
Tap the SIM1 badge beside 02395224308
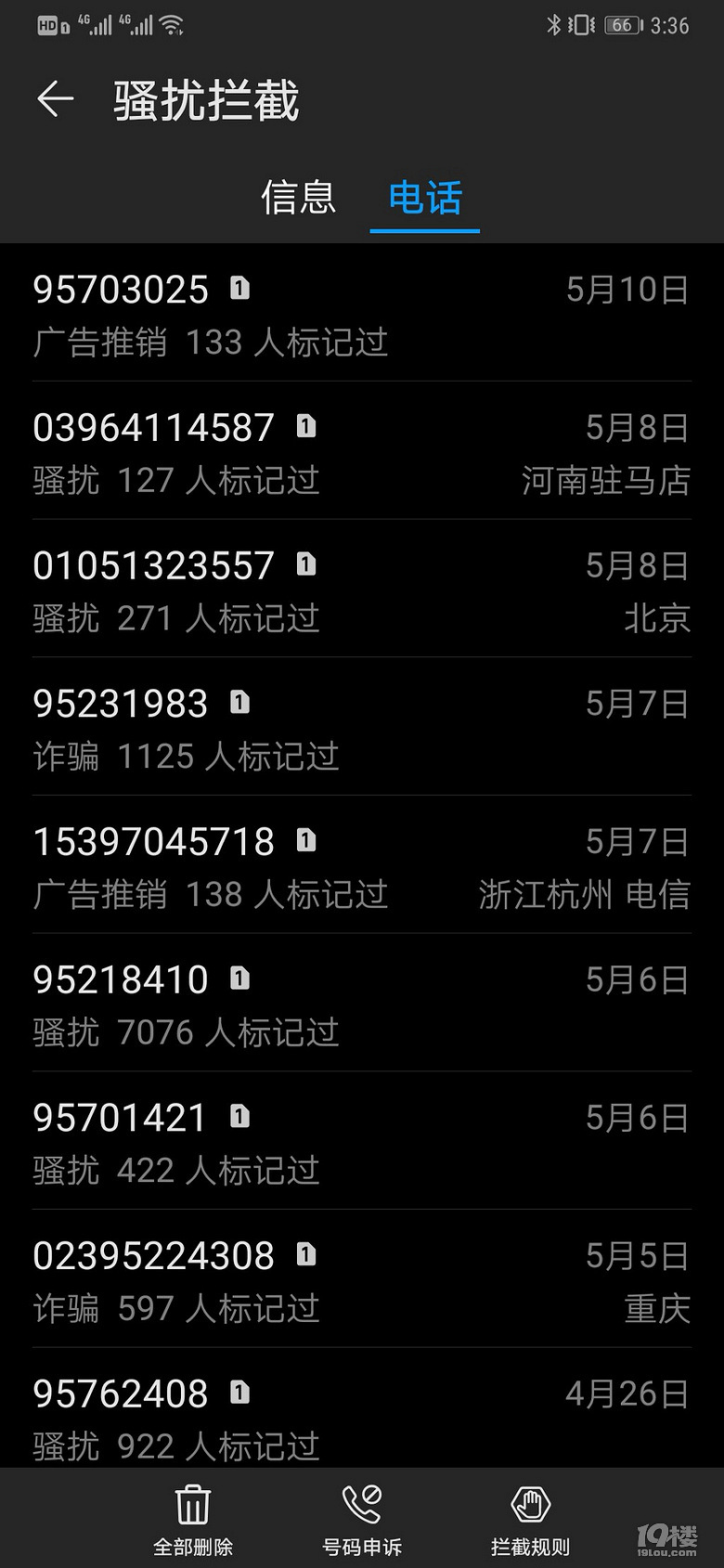pyautogui.click(x=306, y=1254)
